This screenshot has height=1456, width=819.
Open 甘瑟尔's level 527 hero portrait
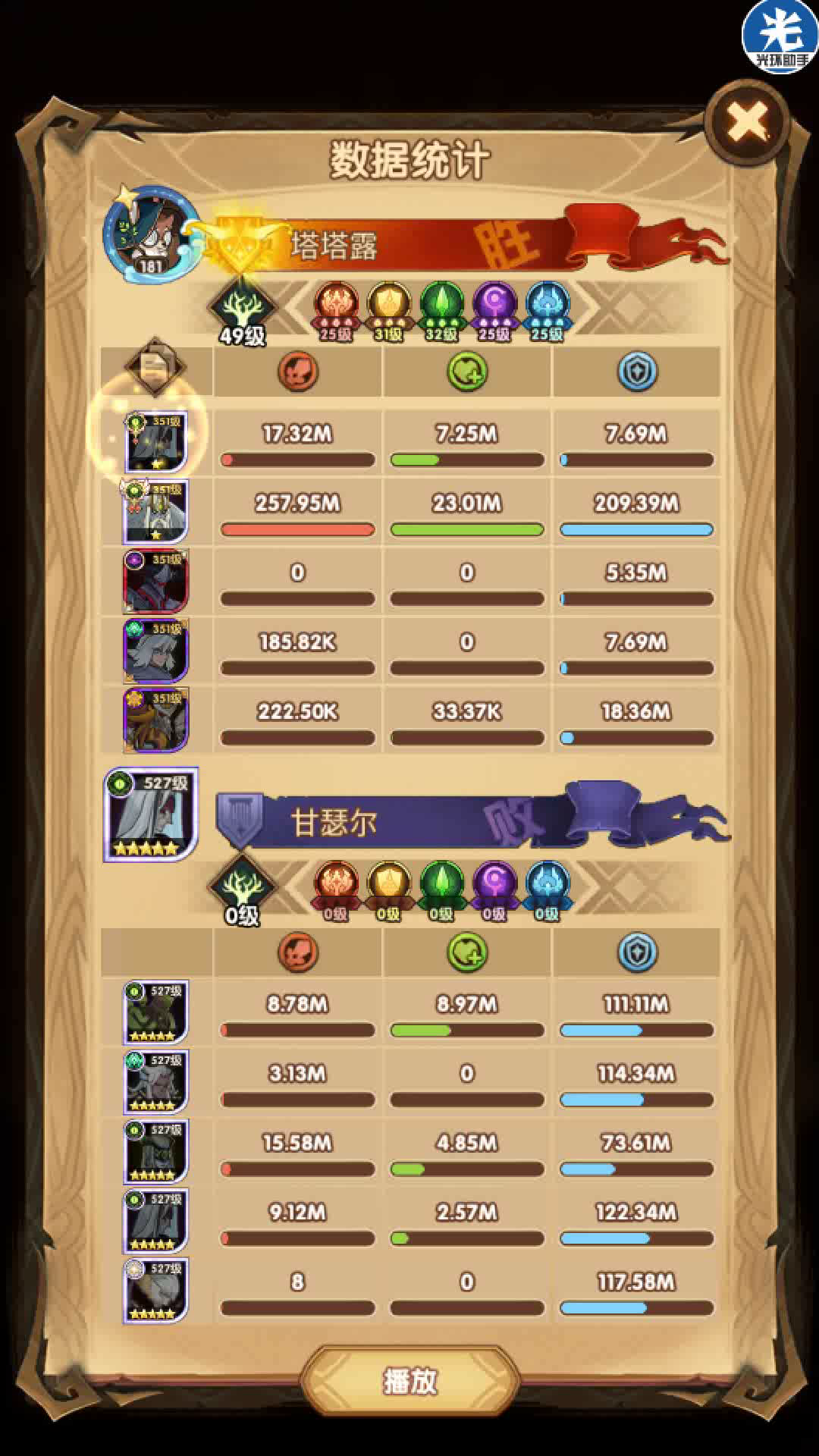pos(151,814)
